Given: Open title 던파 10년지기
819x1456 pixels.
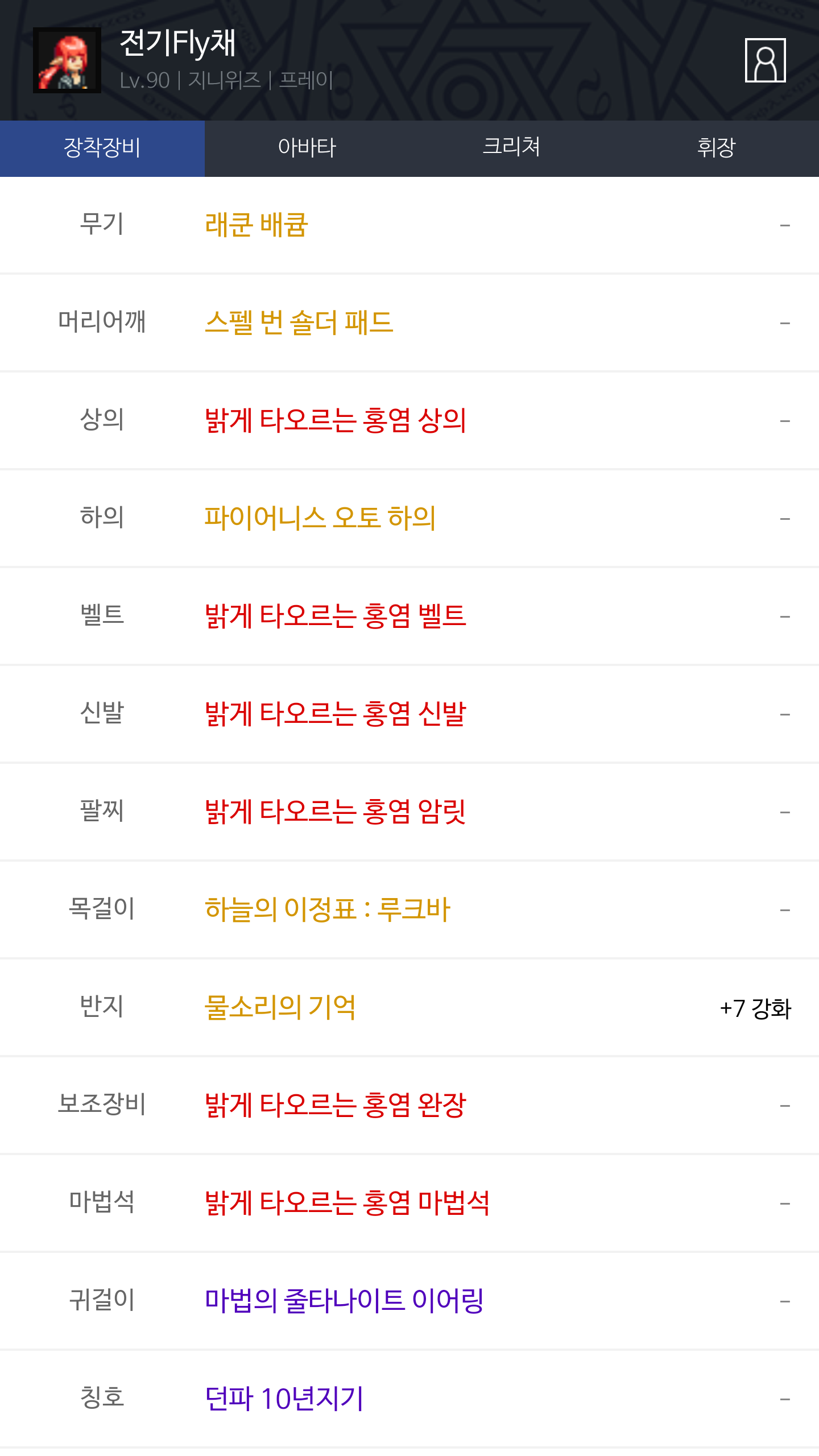Looking at the screenshot, I should click(284, 1399).
